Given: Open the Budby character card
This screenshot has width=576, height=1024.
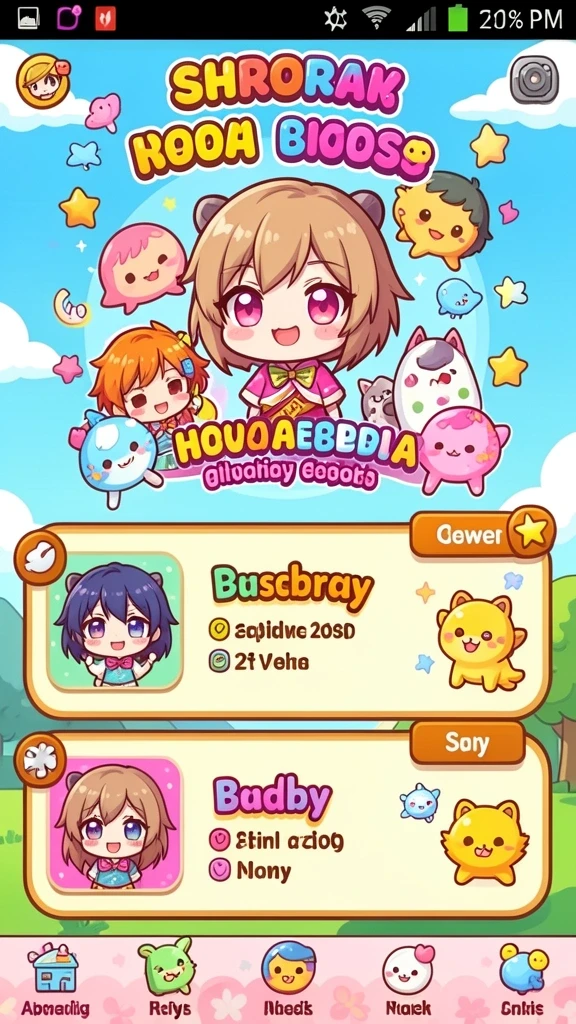Looking at the screenshot, I should coord(287,825).
